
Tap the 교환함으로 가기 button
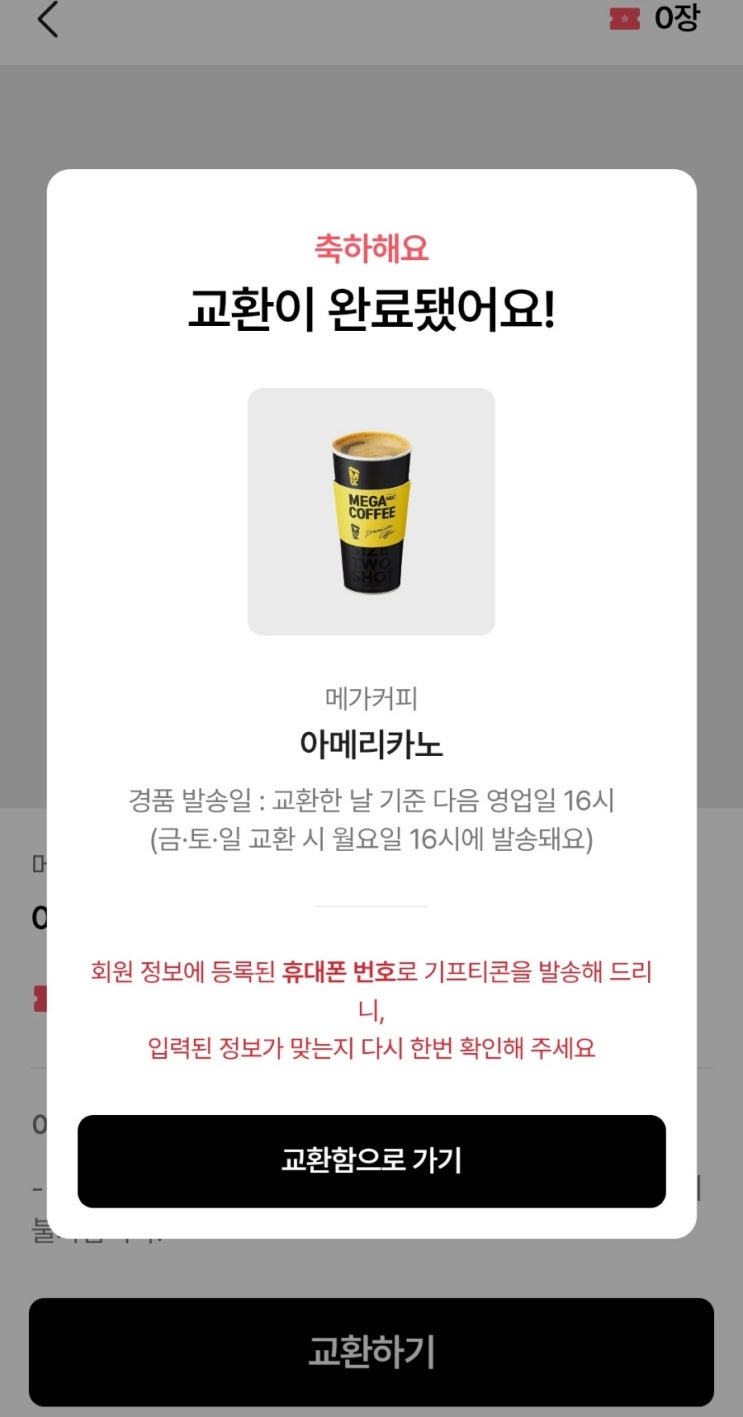click(x=371, y=1161)
